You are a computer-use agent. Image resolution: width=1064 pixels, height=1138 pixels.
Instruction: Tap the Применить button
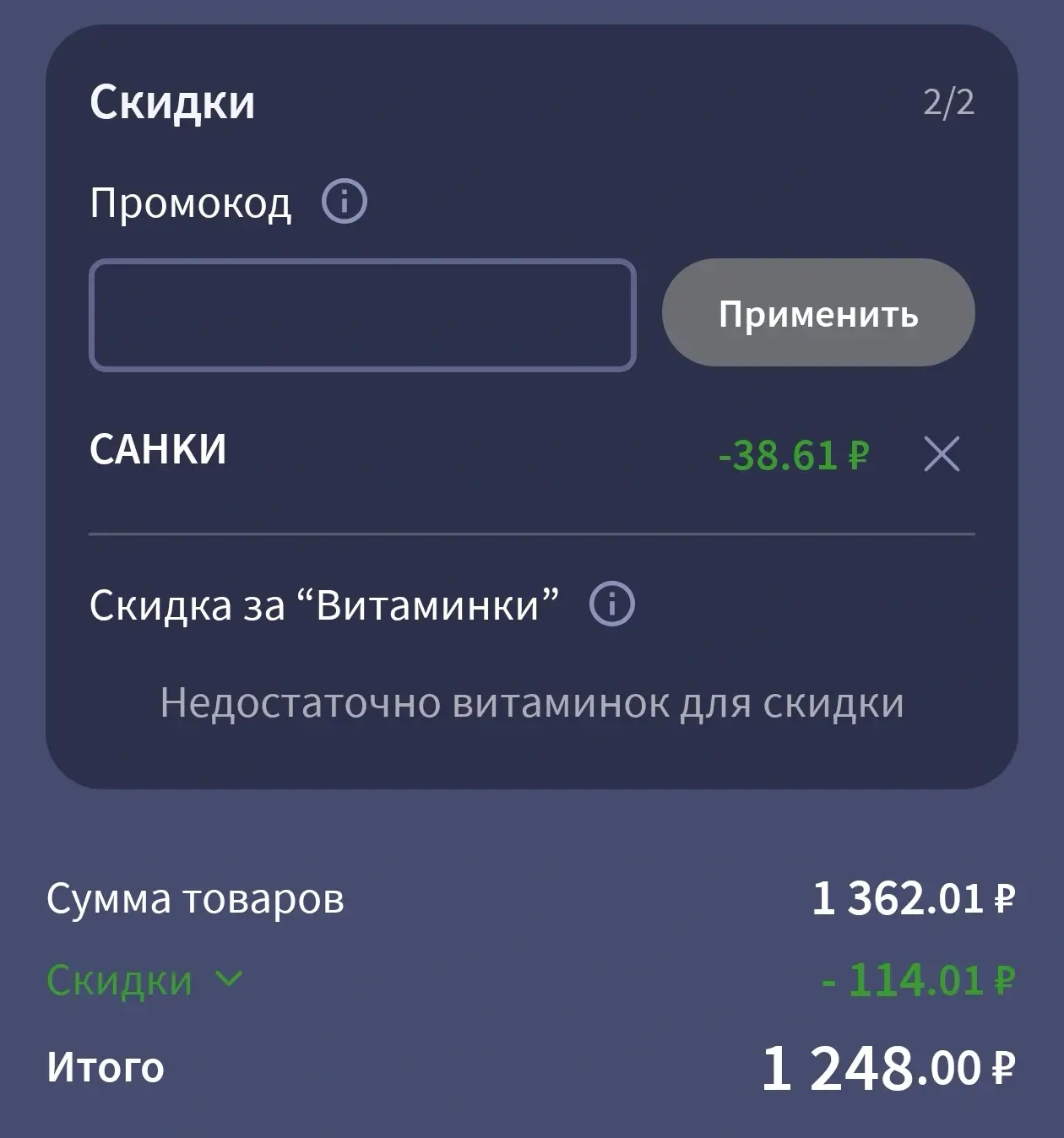point(817,313)
